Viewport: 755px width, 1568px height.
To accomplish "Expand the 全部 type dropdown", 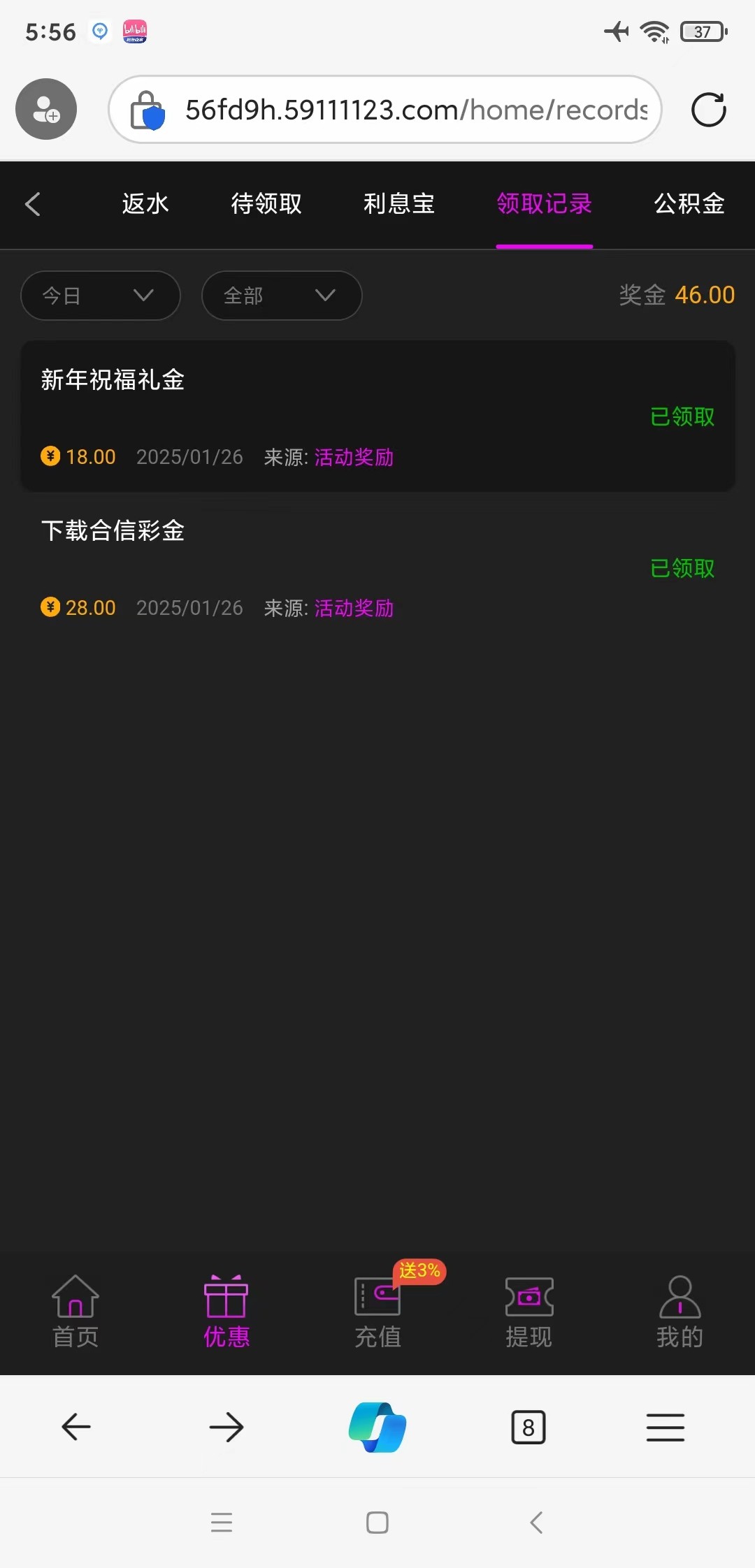I will (282, 296).
